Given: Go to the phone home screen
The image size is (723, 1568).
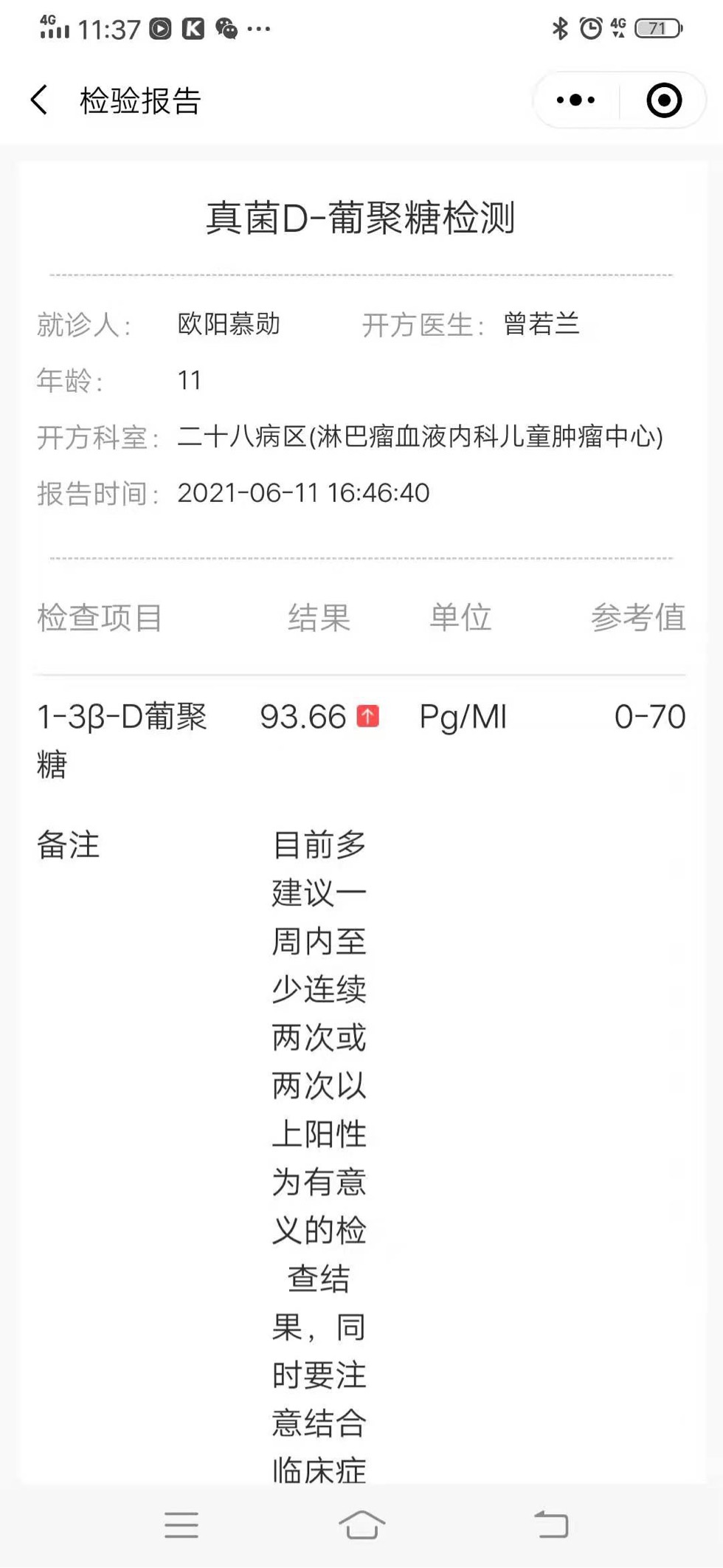Looking at the screenshot, I should click(361, 1524).
